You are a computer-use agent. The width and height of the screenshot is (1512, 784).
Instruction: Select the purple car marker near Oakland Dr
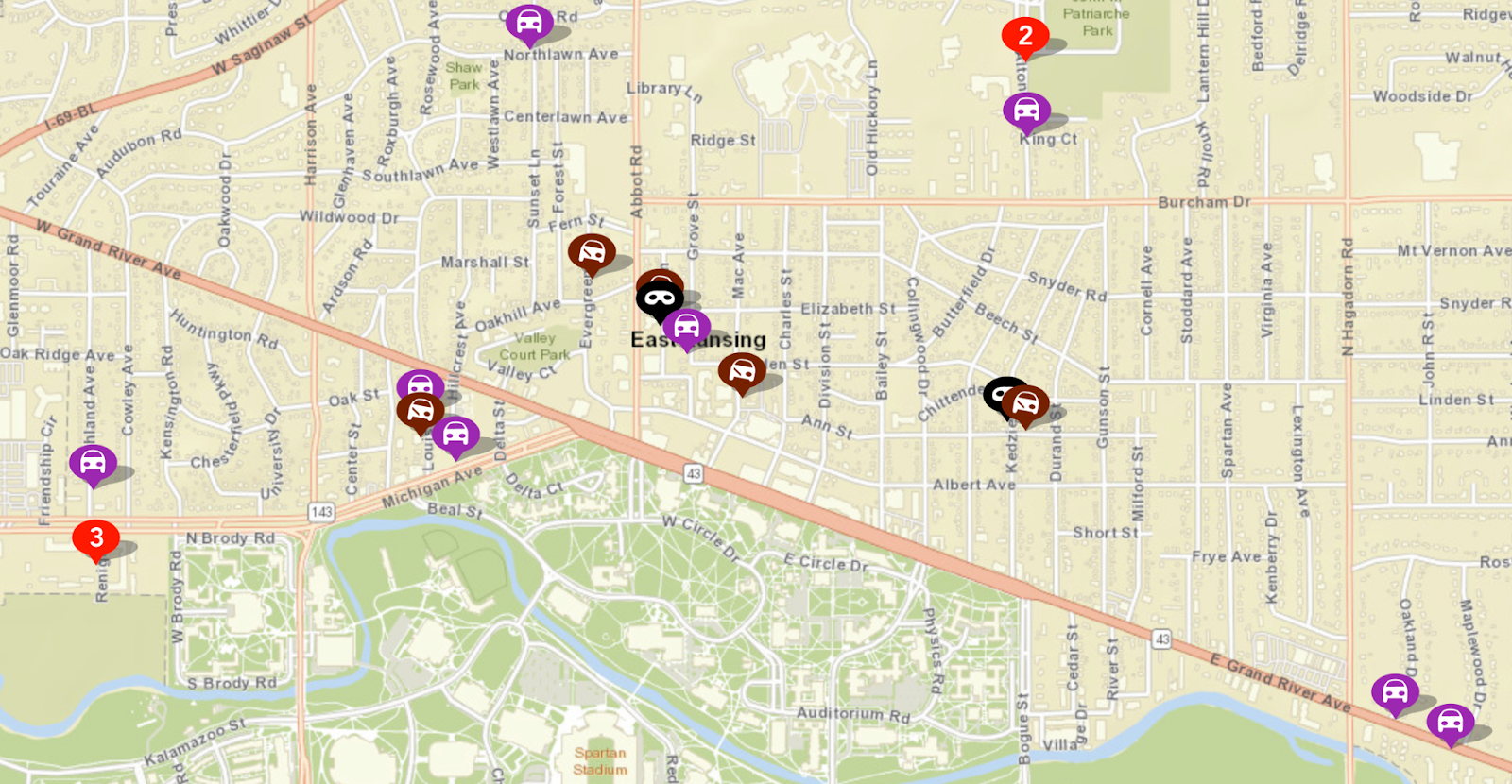(1395, 692)
